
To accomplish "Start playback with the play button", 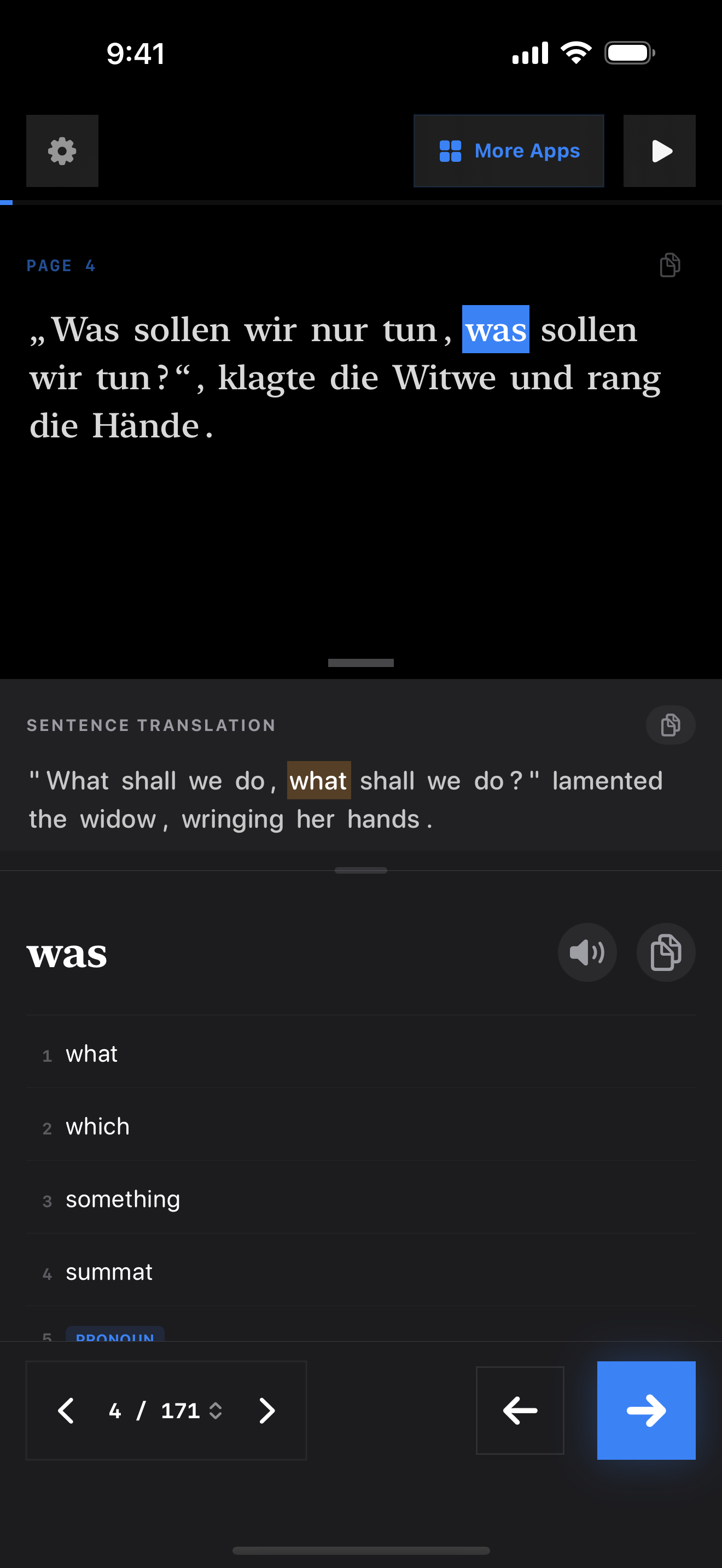I will [x=659, y=151].
